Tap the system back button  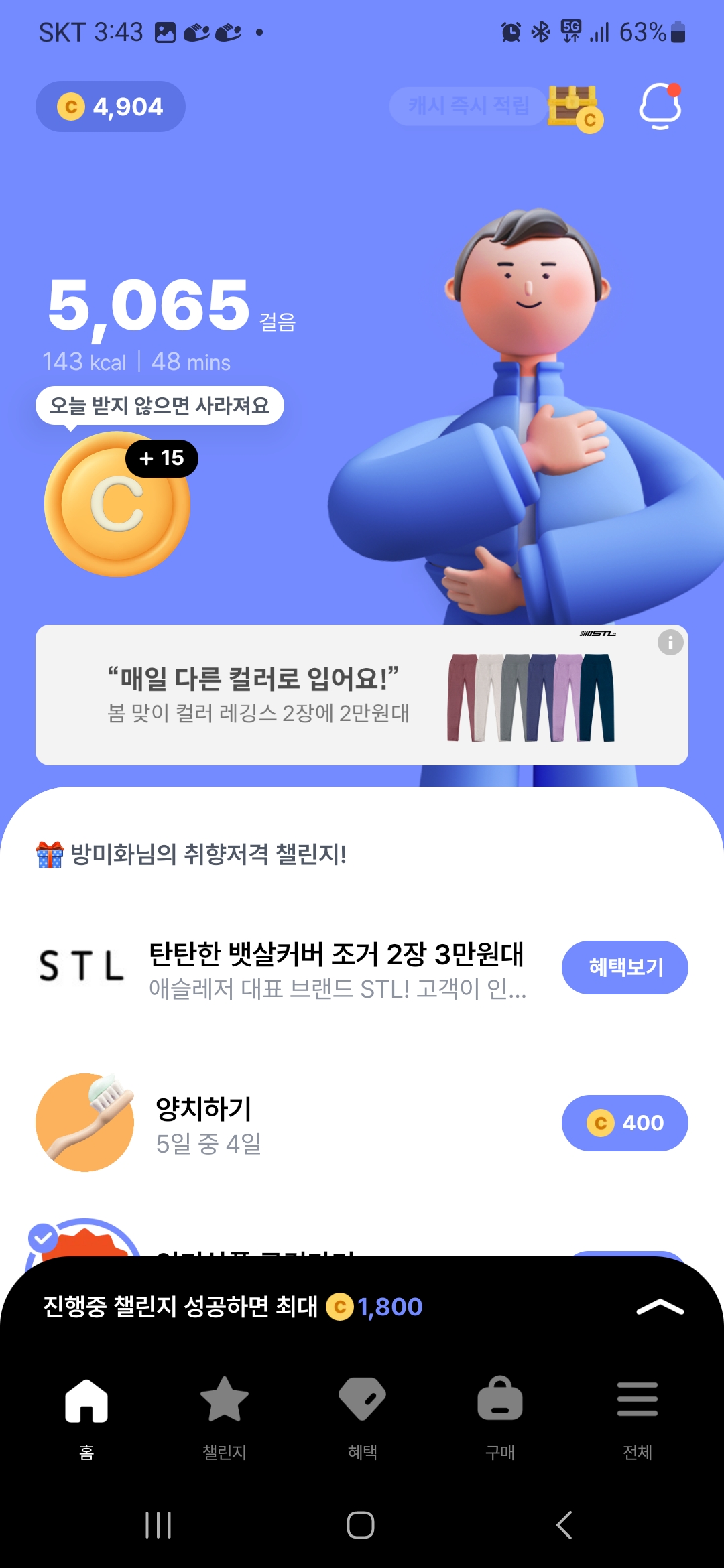point(564,1526)
